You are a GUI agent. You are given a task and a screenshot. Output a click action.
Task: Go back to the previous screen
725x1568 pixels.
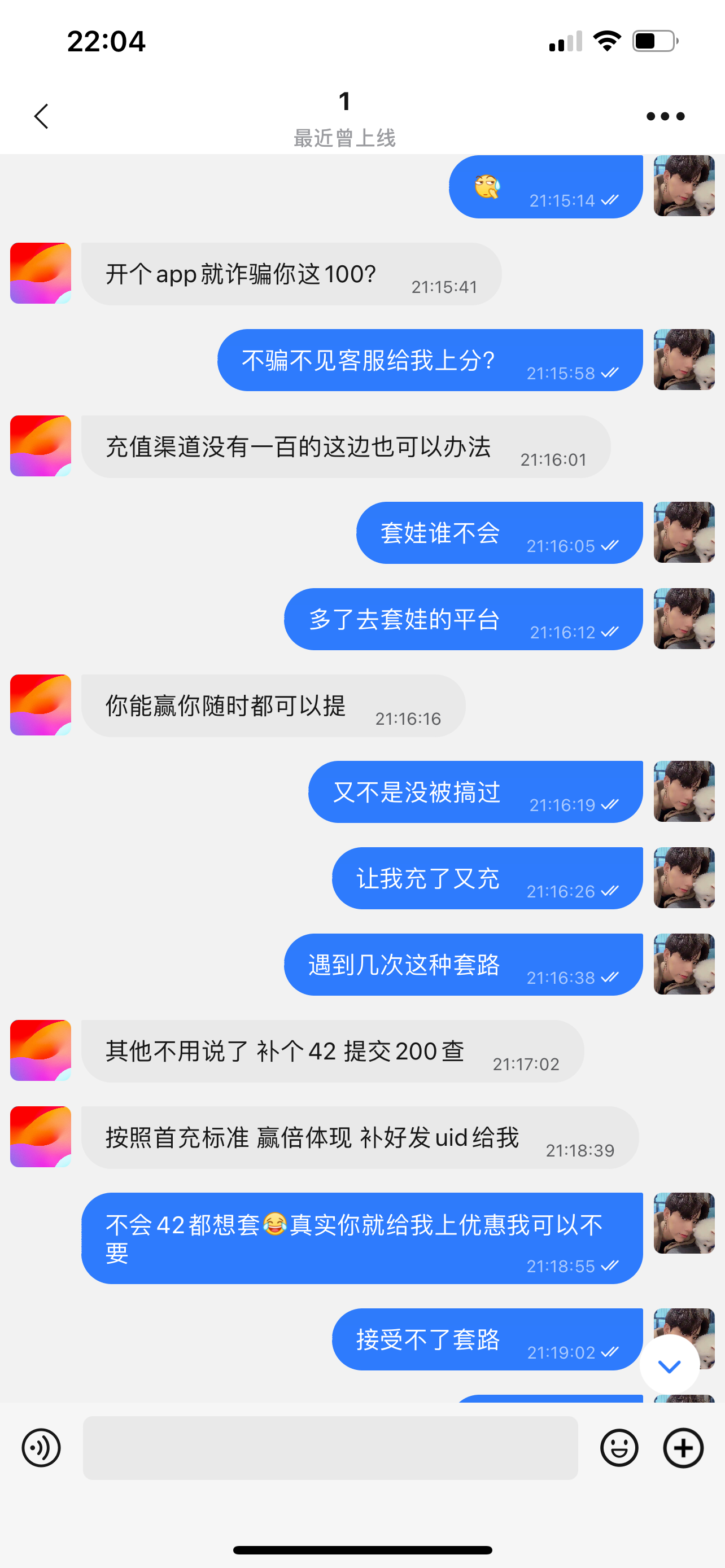pos(41,116)
